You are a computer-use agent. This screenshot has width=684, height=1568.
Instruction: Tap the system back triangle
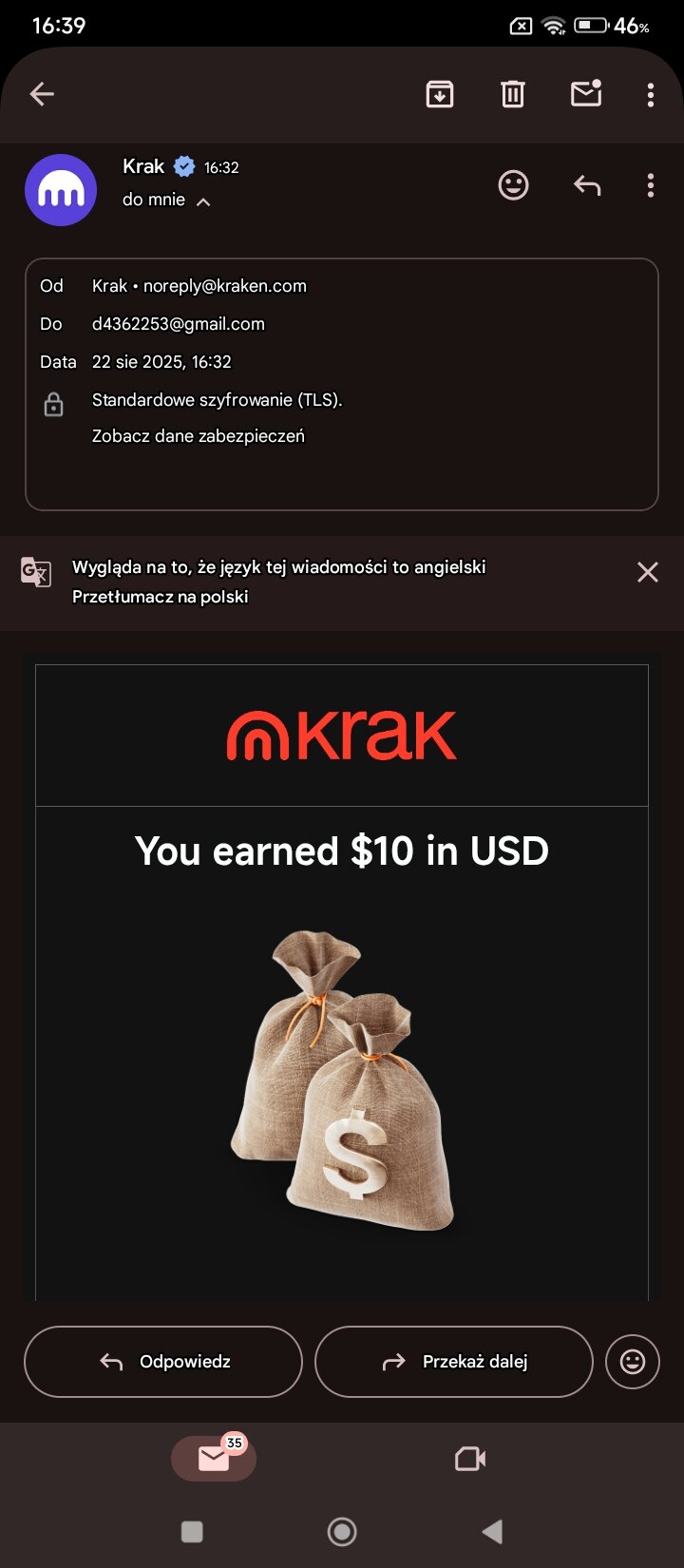(492, 1531)
